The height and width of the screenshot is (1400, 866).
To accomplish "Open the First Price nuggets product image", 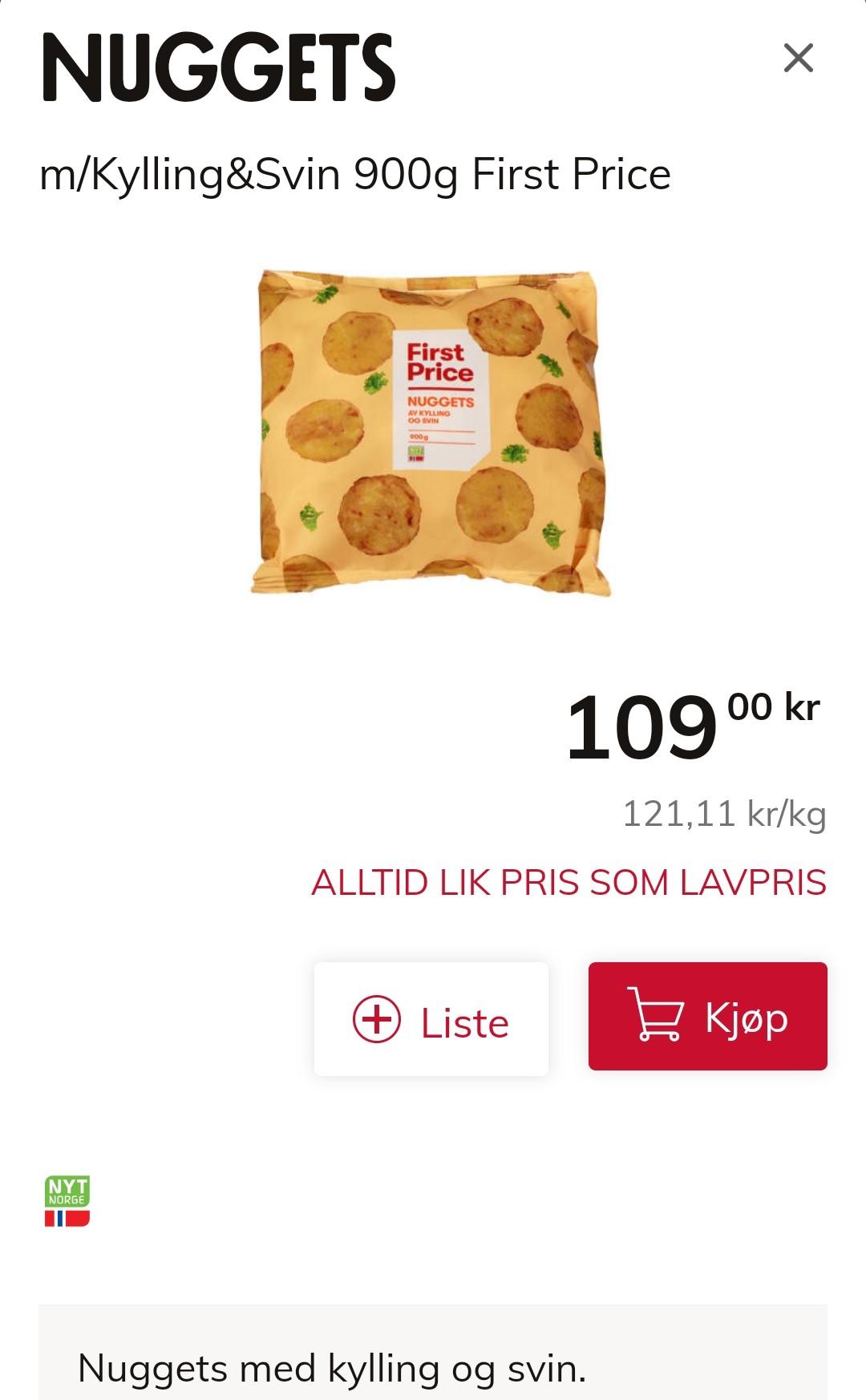I will [431, 433].
